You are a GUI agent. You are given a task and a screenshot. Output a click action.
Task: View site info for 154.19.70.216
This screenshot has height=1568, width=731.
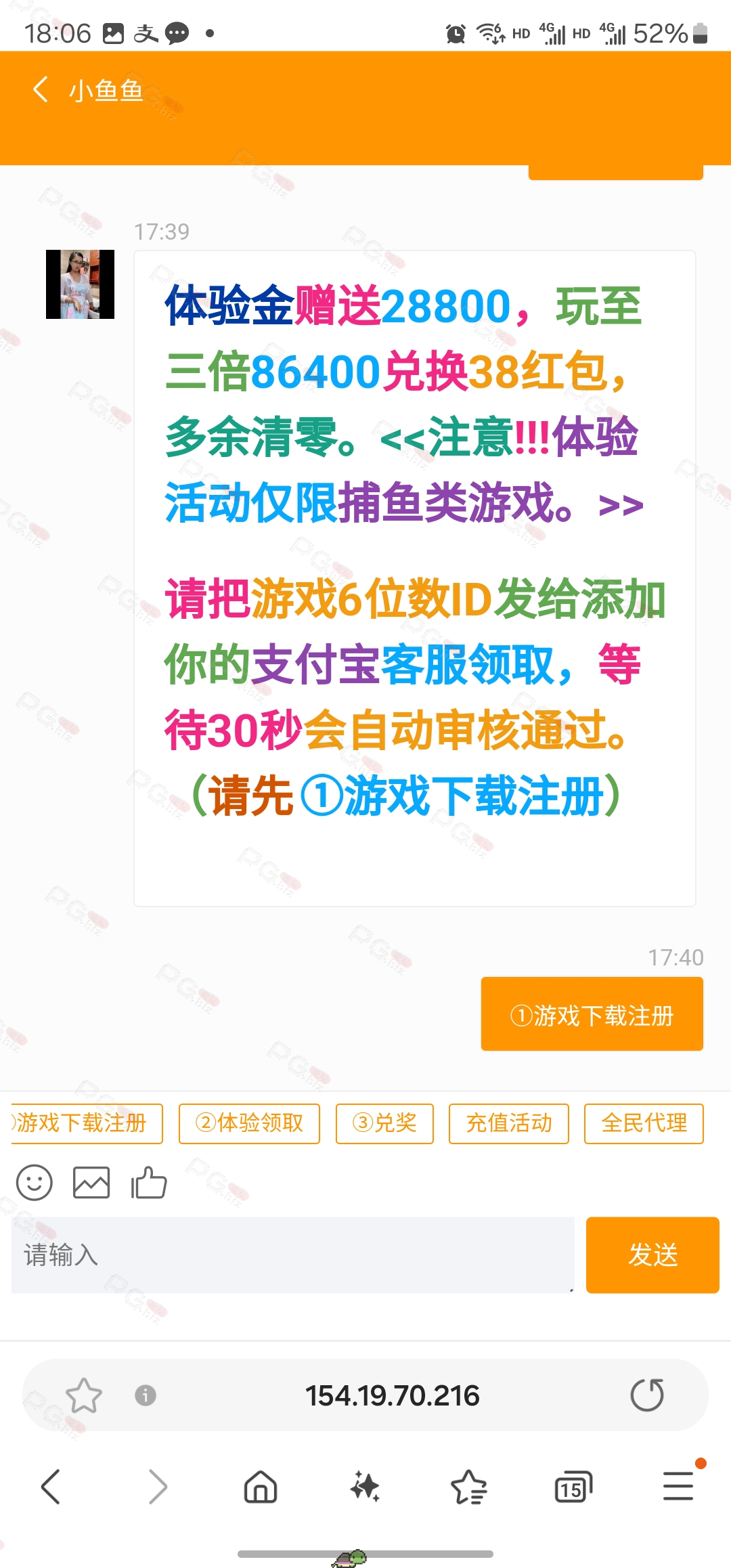(x=145, y=1395)
